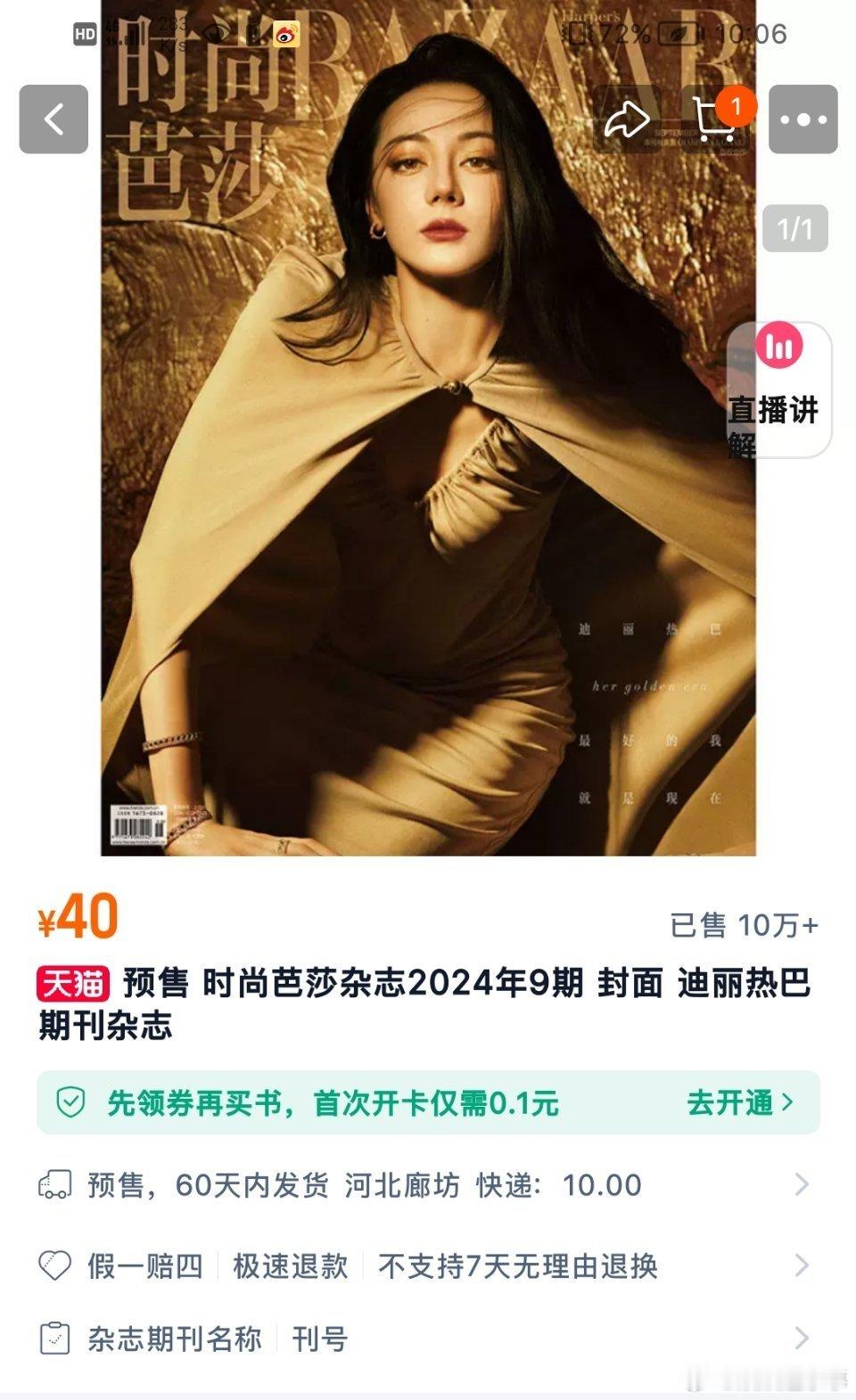Tap the cart badge showing 1
Image resolution: width=856 pixels, height=1400 pixels.
coord(737,105)
